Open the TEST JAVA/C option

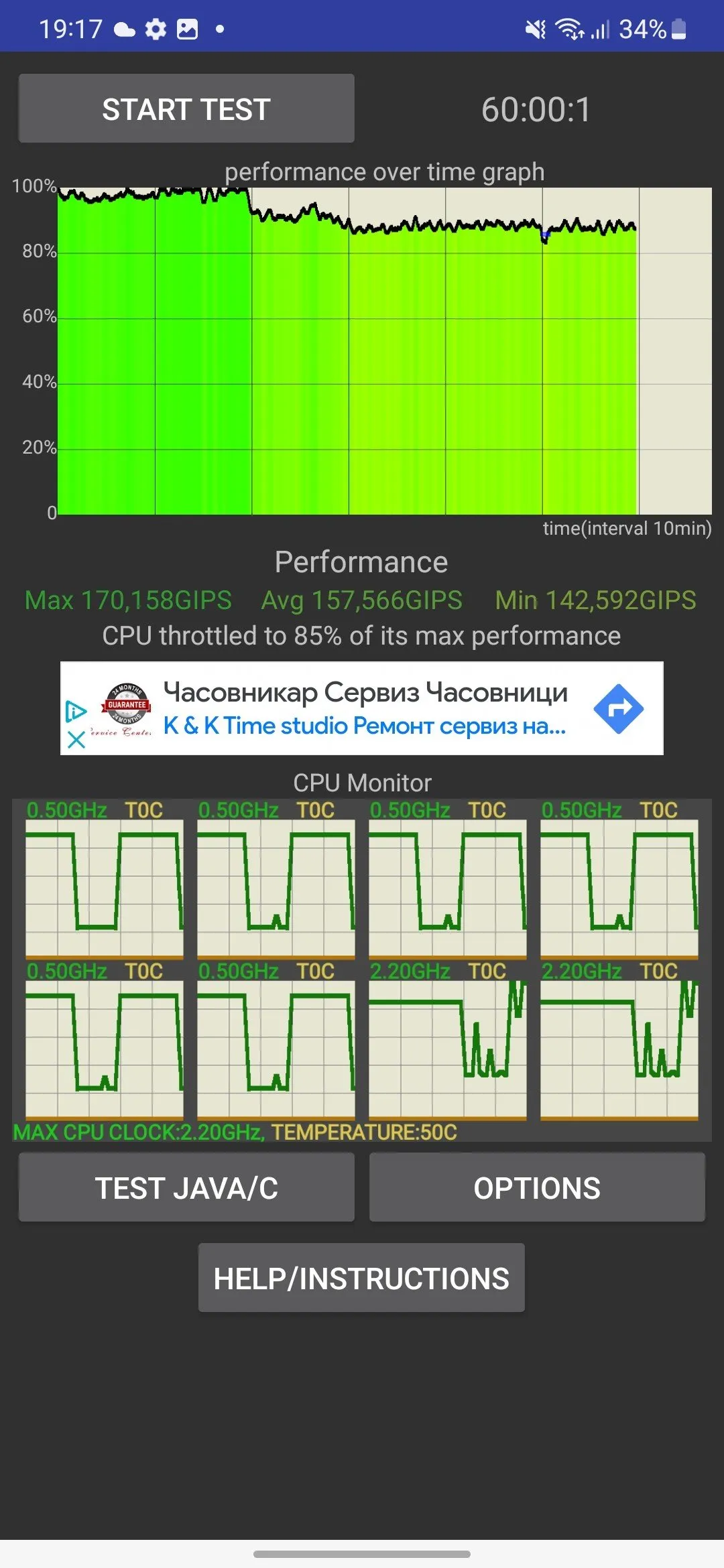coord(186,1187)
